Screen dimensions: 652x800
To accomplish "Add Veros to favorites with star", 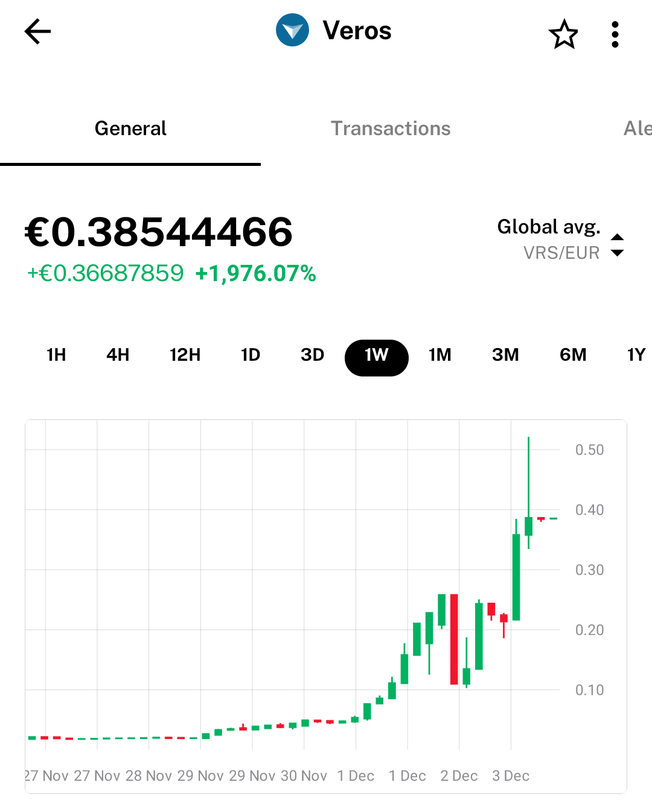I will pos(564,35).
